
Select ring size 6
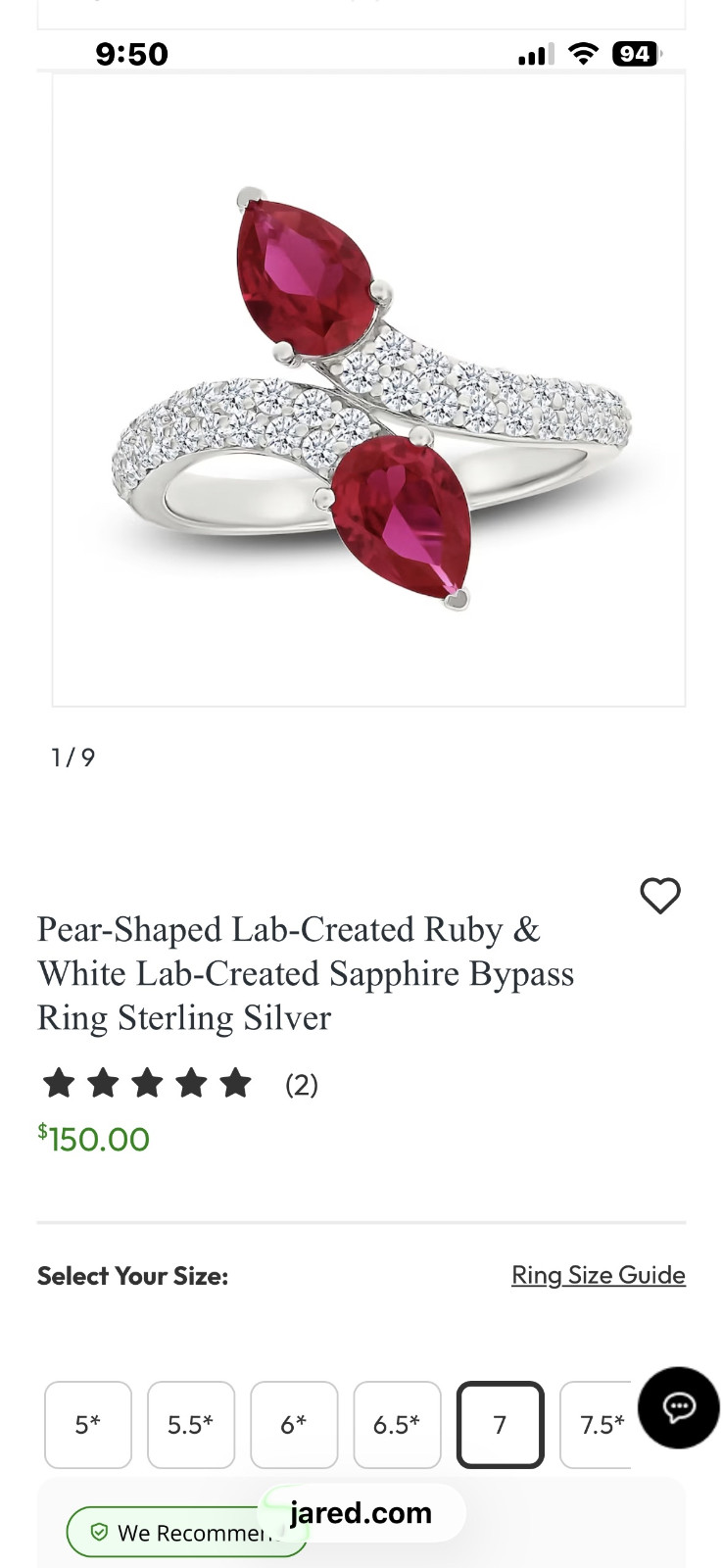tap(294, 1425)
